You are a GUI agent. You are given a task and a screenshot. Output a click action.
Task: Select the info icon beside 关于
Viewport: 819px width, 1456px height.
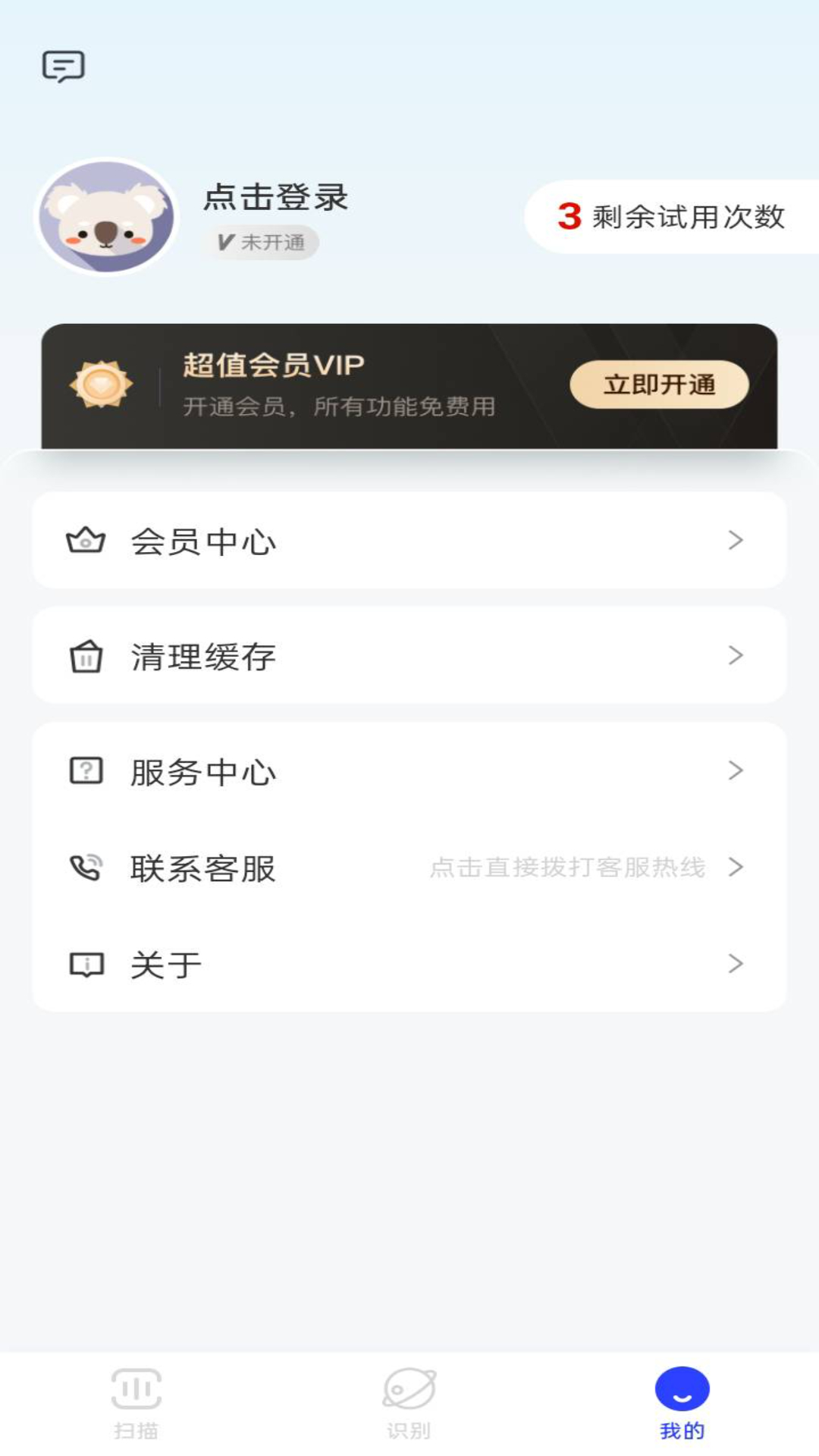coord(86,963)
